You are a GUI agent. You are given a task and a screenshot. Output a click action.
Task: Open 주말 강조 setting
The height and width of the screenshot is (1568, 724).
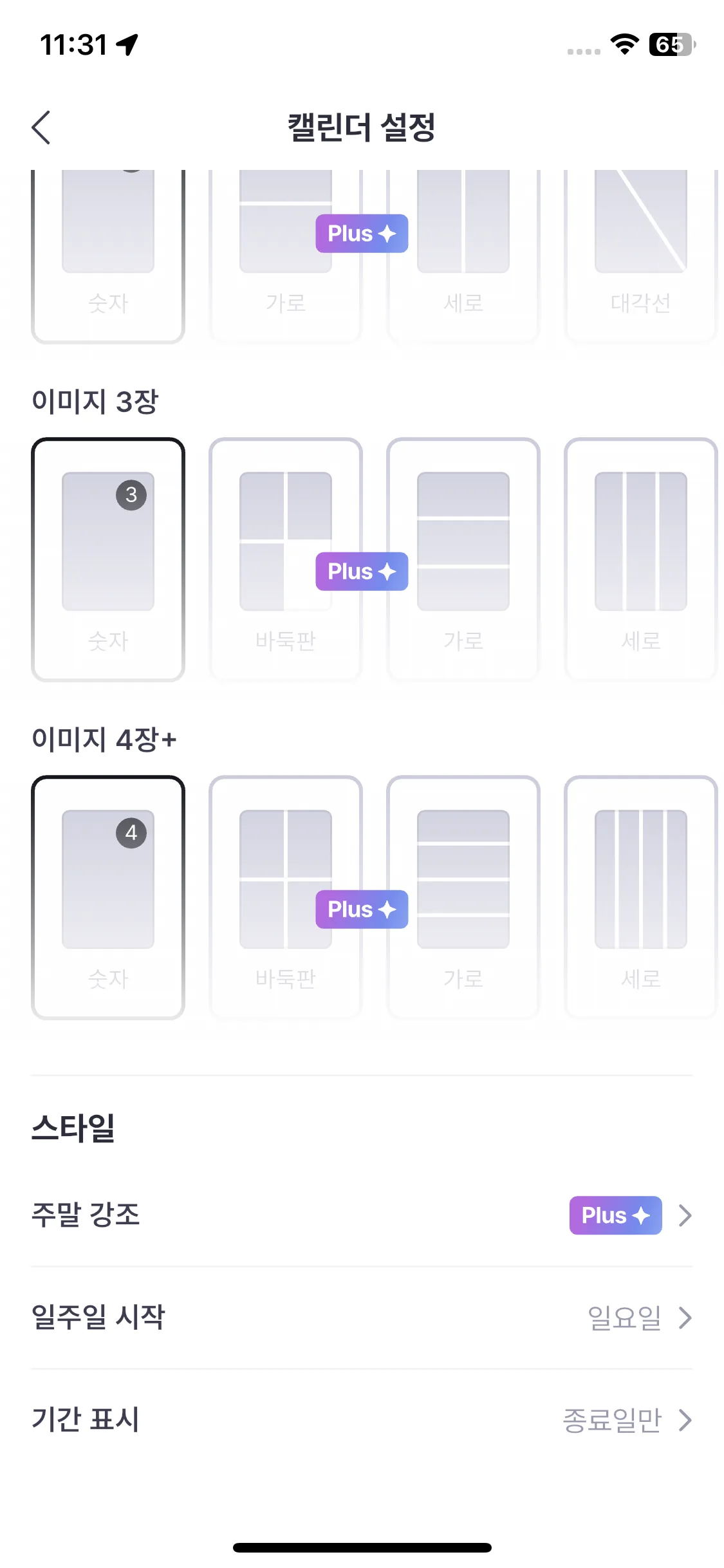tap(362, 1215)
